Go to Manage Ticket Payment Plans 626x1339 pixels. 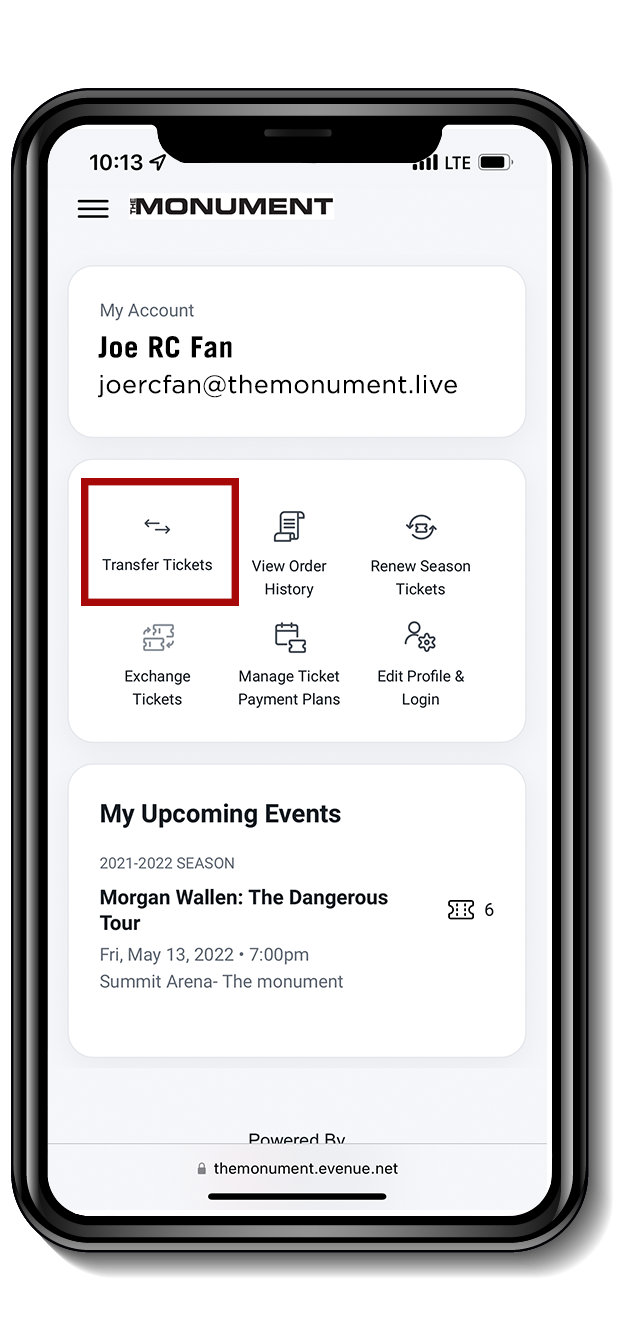tap(289, 663)
